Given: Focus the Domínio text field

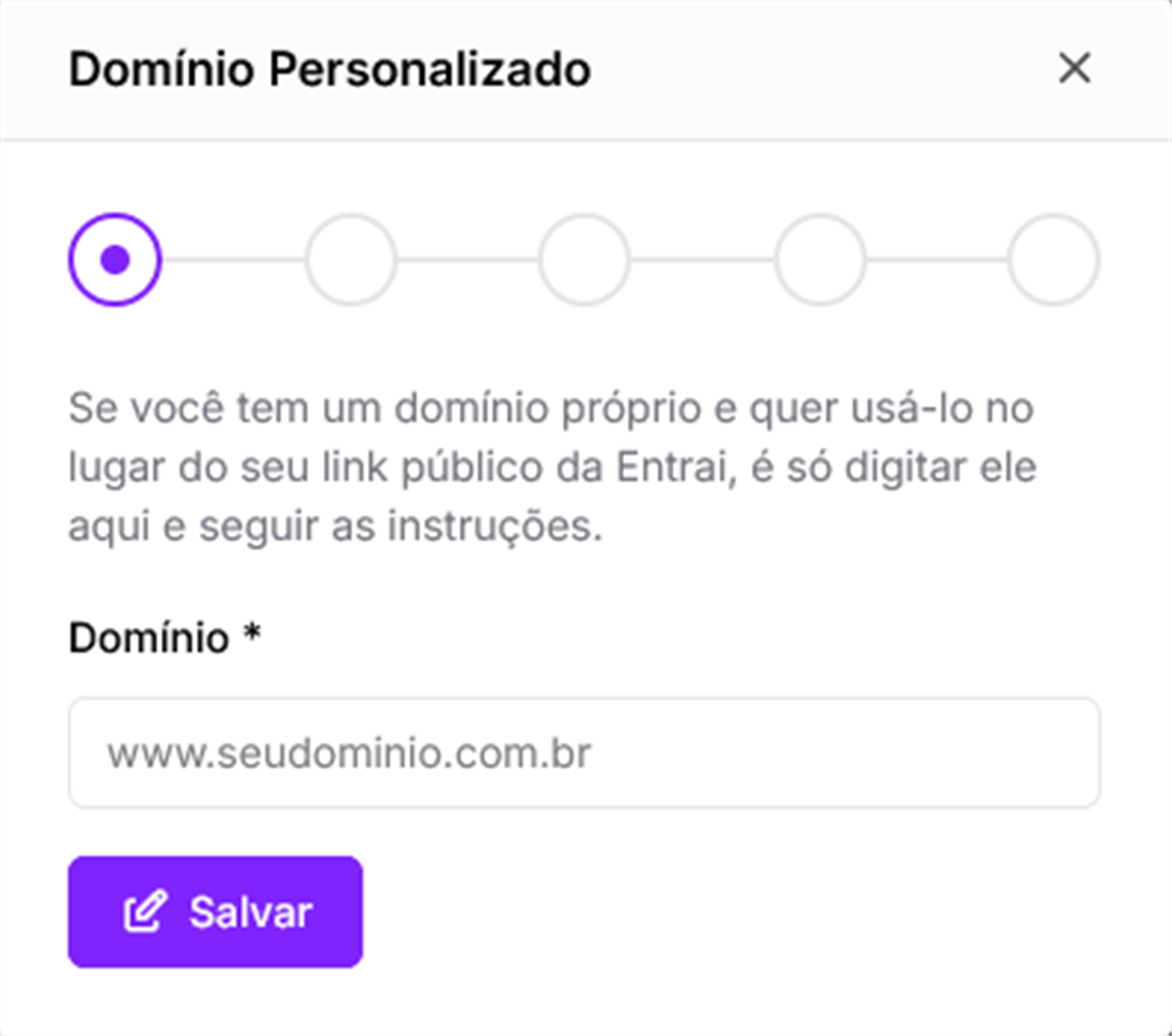Looking at the screenshot, I should coord(584,753).
